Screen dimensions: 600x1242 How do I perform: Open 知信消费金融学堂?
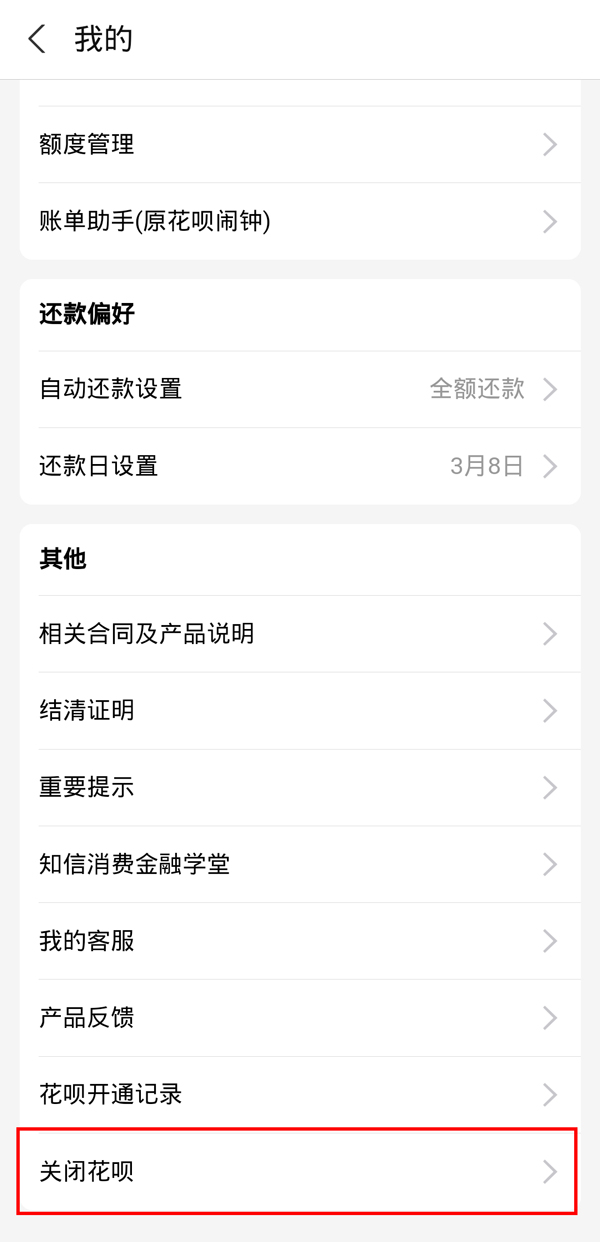[300, 864]
